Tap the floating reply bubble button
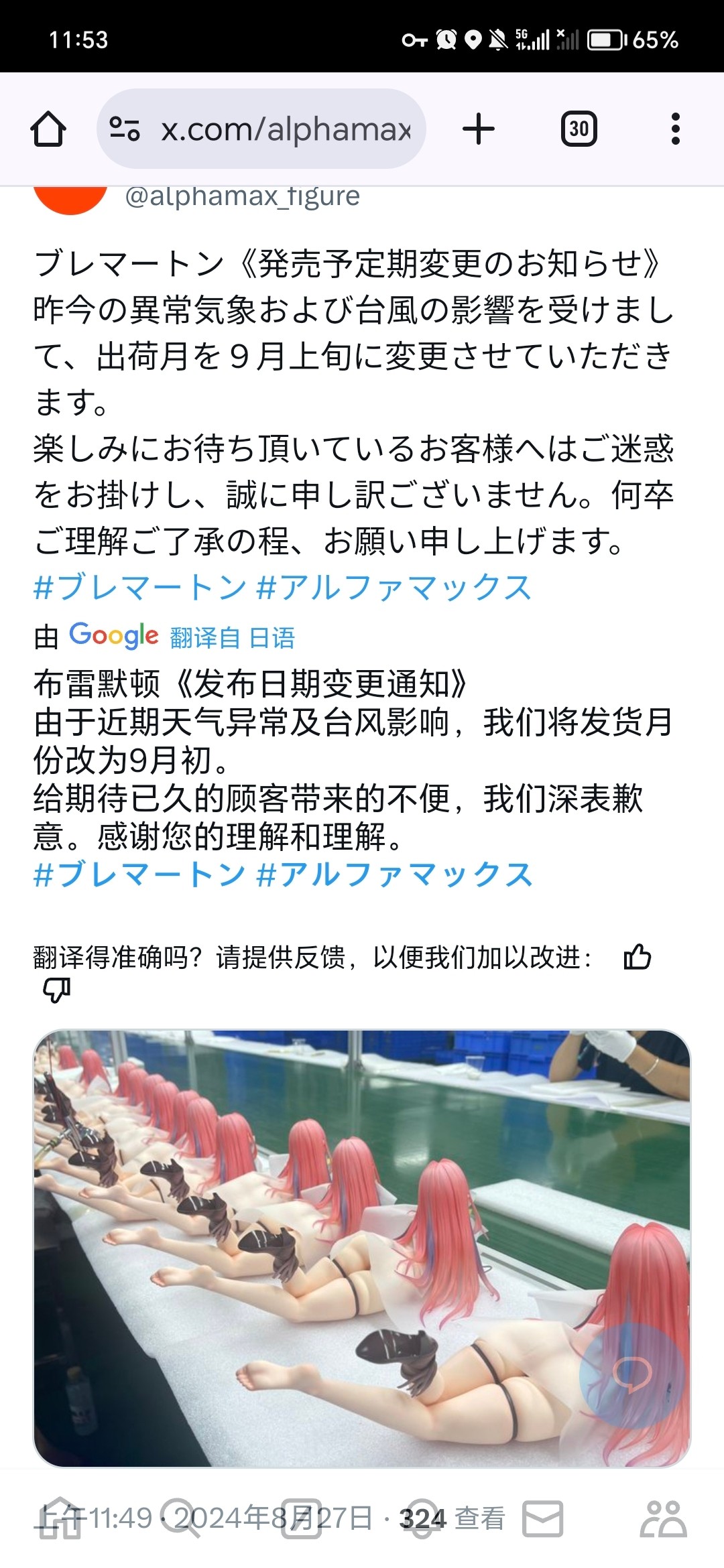Viewport: 724px width, 1568px height. [x=631, y=1374]
